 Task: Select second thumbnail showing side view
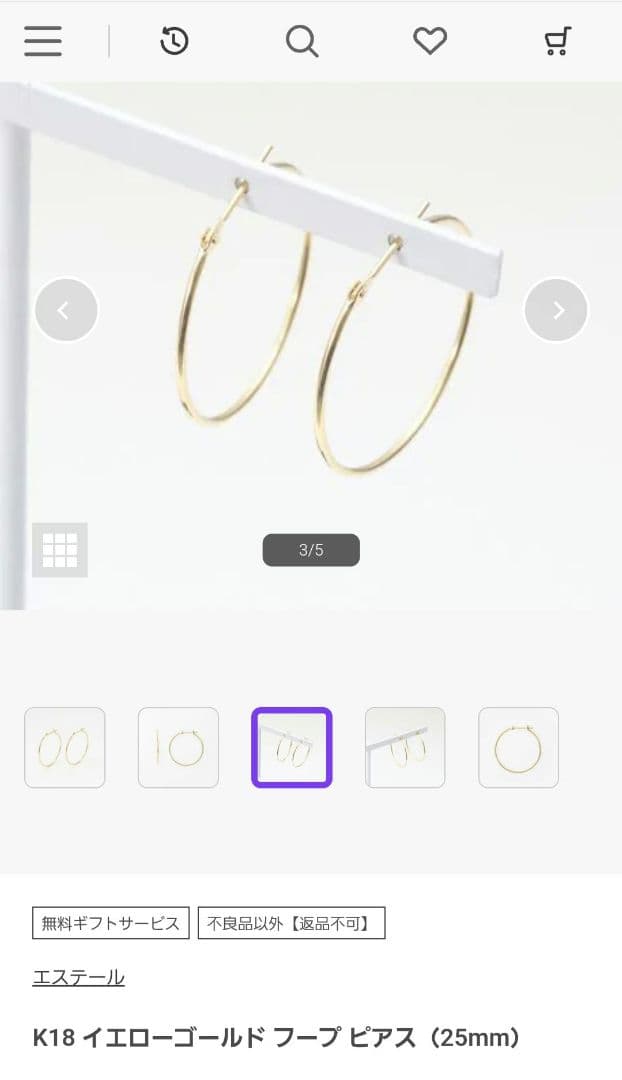pyautogui.click(x=178, y=747)
